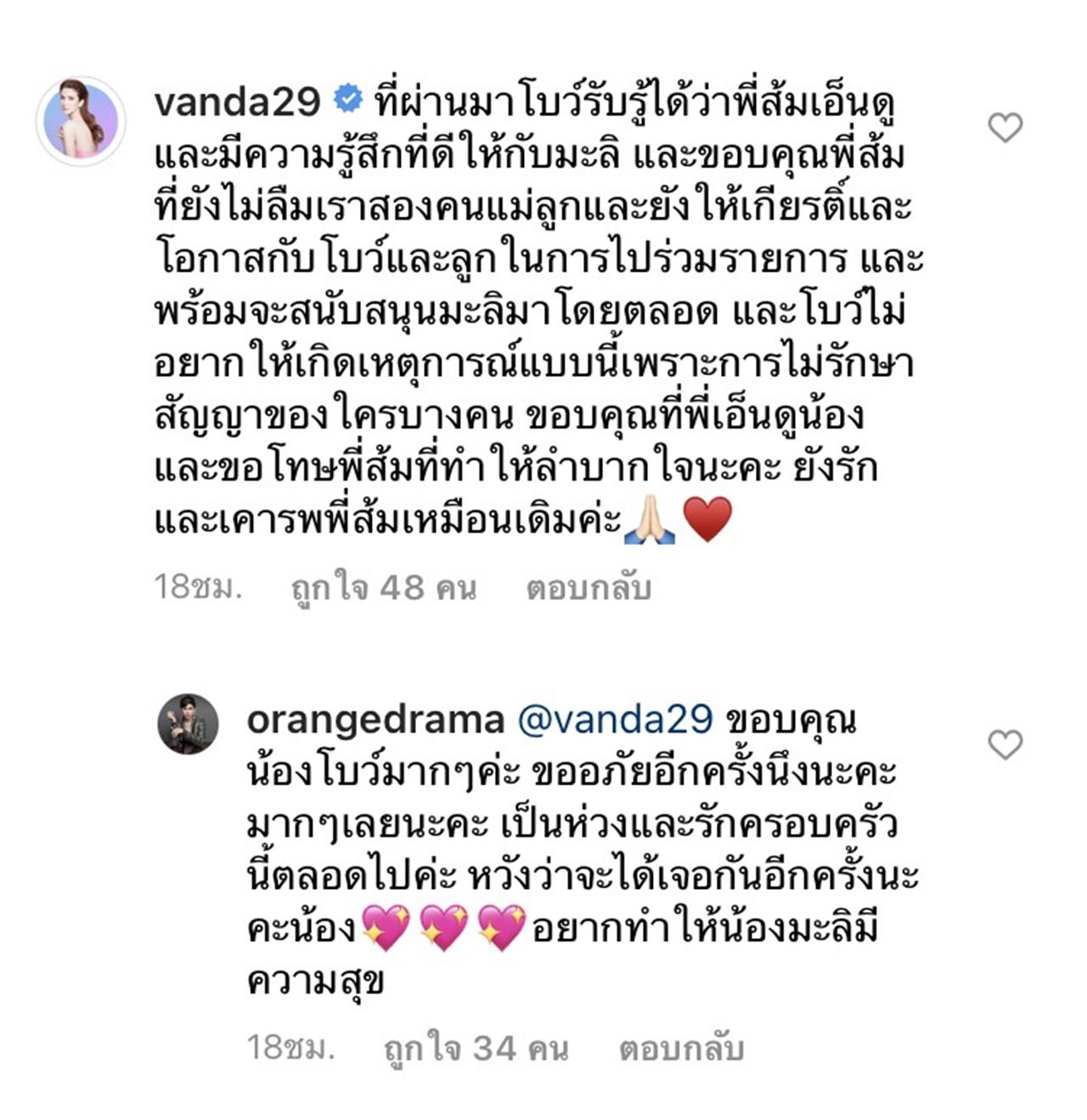Tap ตอบกลับ under orangedrama's reply
The width and height of the screenshot is (1087, 1120).
[x=680, y=1049]
